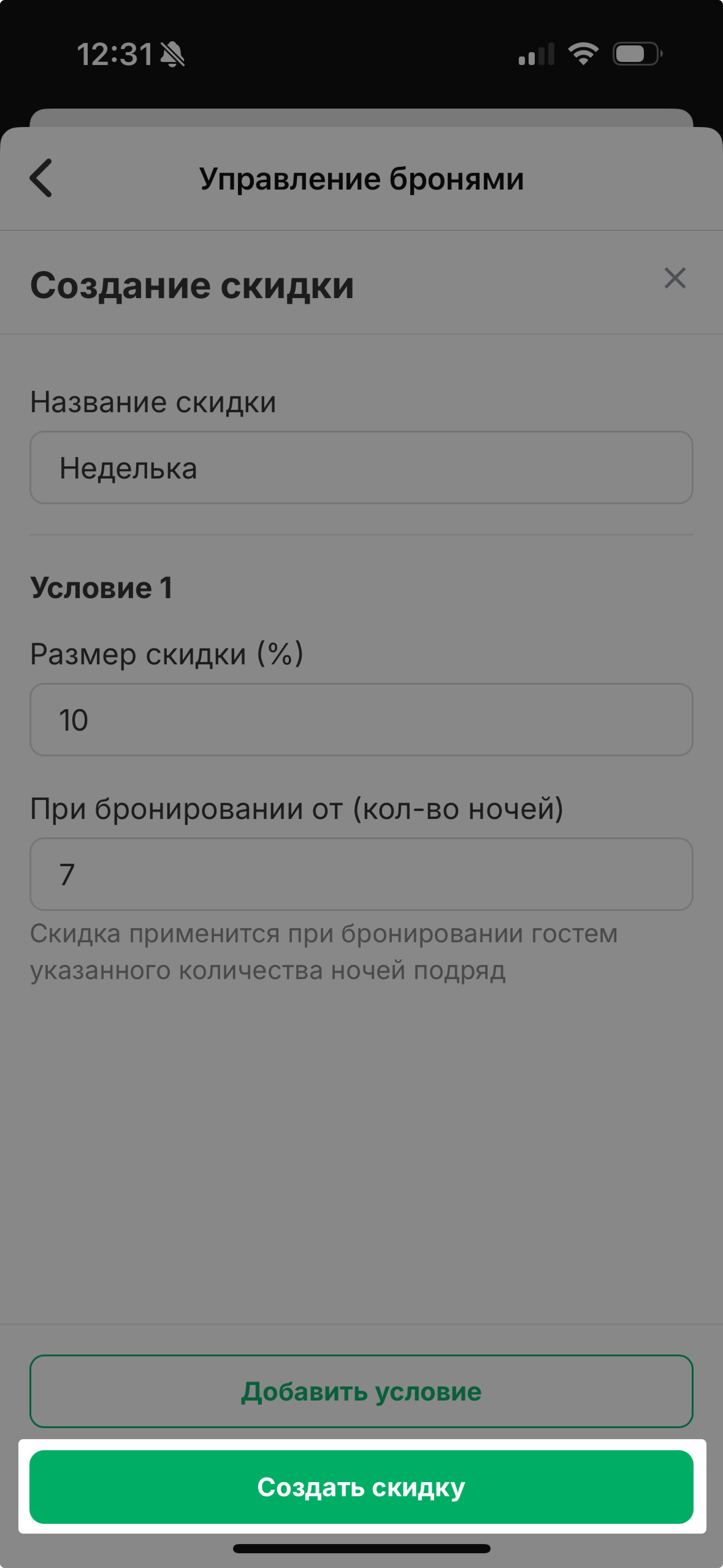This screenshot has width=723, height=1568.
Task: Change the Размер скидки percent field
Action: point(361,720)
